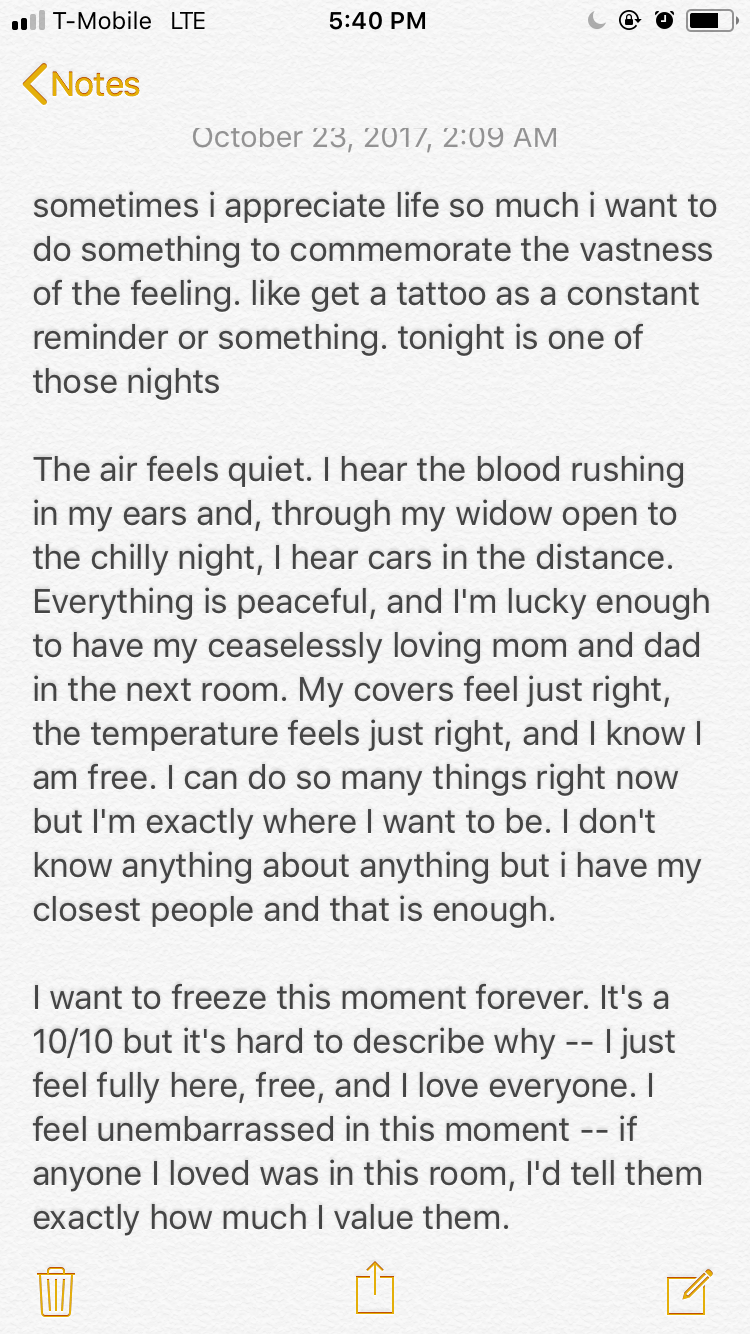Screen dimensions: 750x1334
Task: Share this note
Action: click(375, 1288)
